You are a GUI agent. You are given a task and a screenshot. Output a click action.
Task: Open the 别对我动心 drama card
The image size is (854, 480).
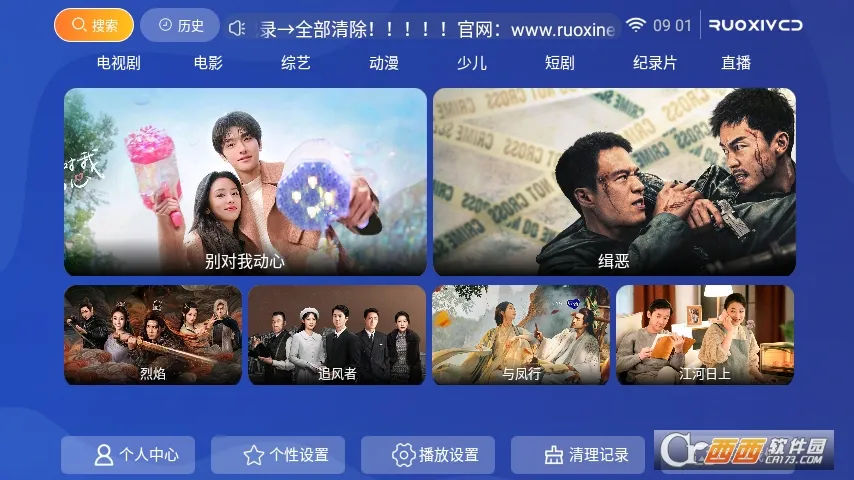(245, 182)
